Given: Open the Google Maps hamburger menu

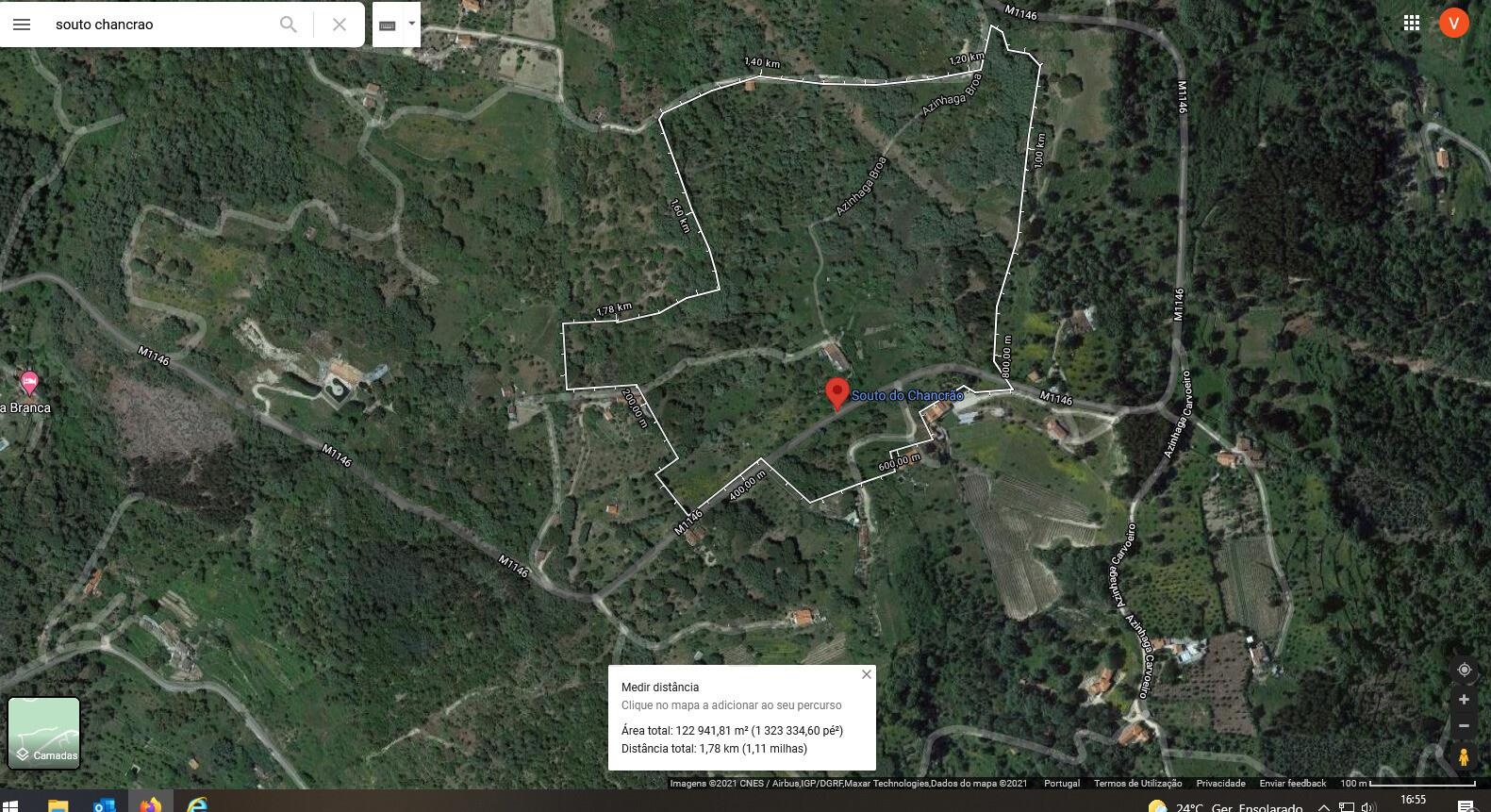Looking at the screenshot, I should (x=22, y=25).
